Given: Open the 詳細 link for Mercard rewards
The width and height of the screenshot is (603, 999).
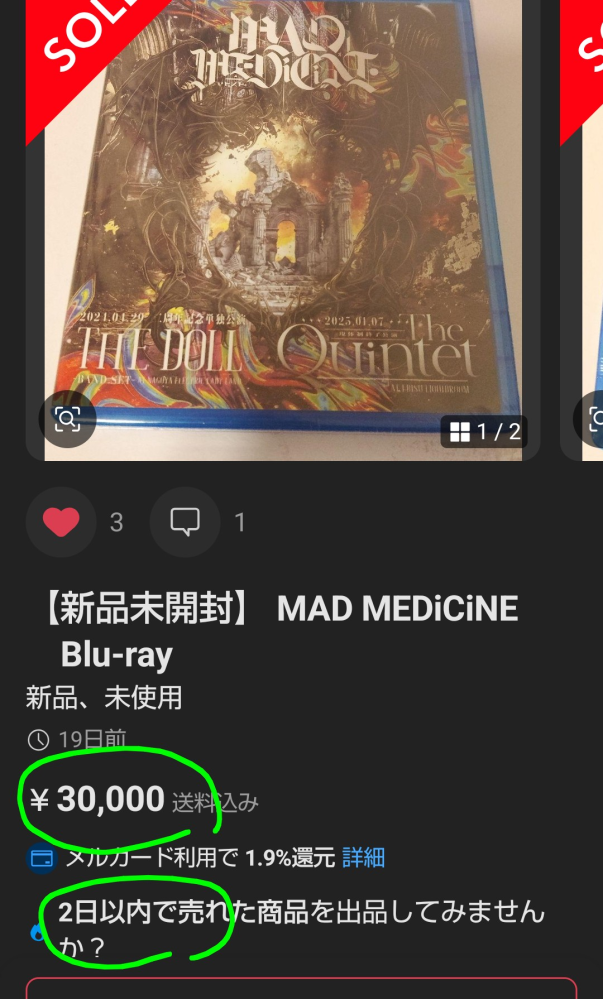Looking at the screenshot, I should (x=363, y=858).
